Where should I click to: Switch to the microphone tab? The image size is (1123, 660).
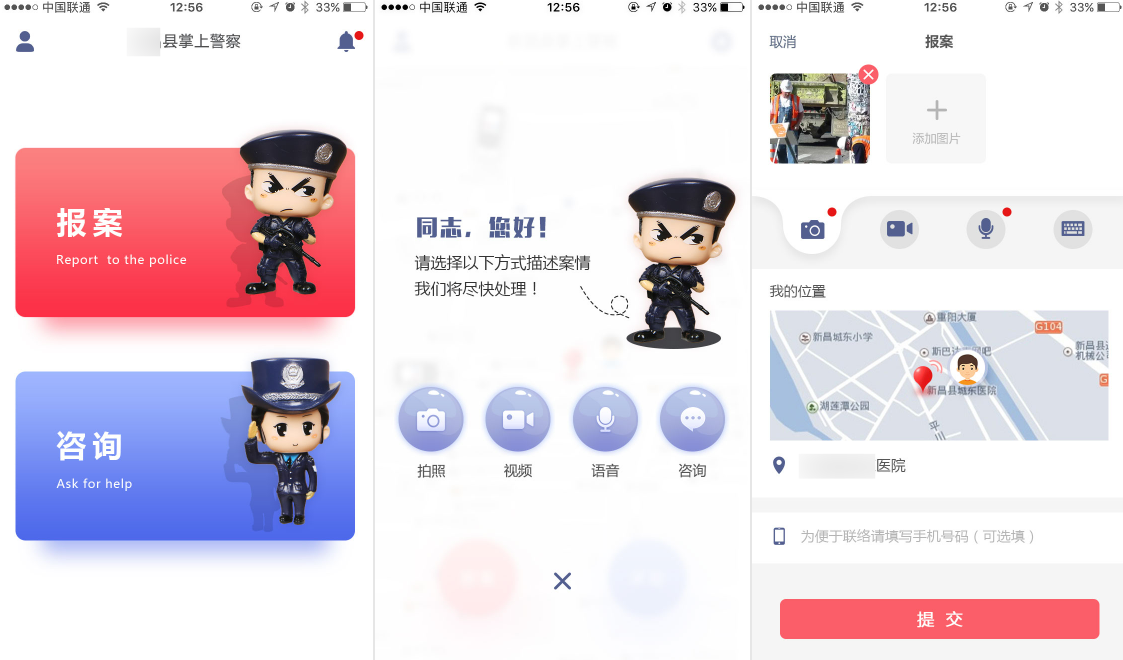tap(985, 229)
